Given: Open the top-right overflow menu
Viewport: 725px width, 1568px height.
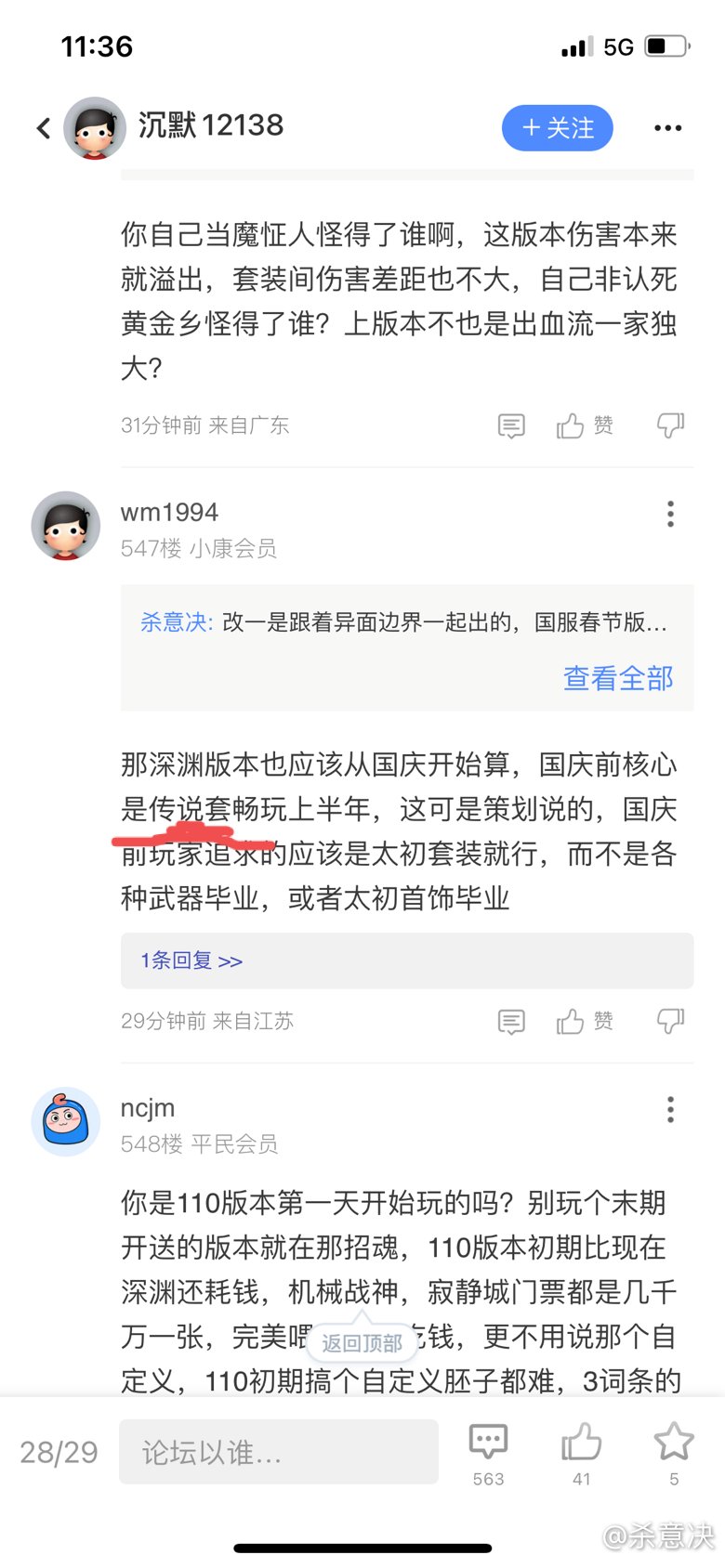Looking at the screenshot, I should [x=667, y=128].
